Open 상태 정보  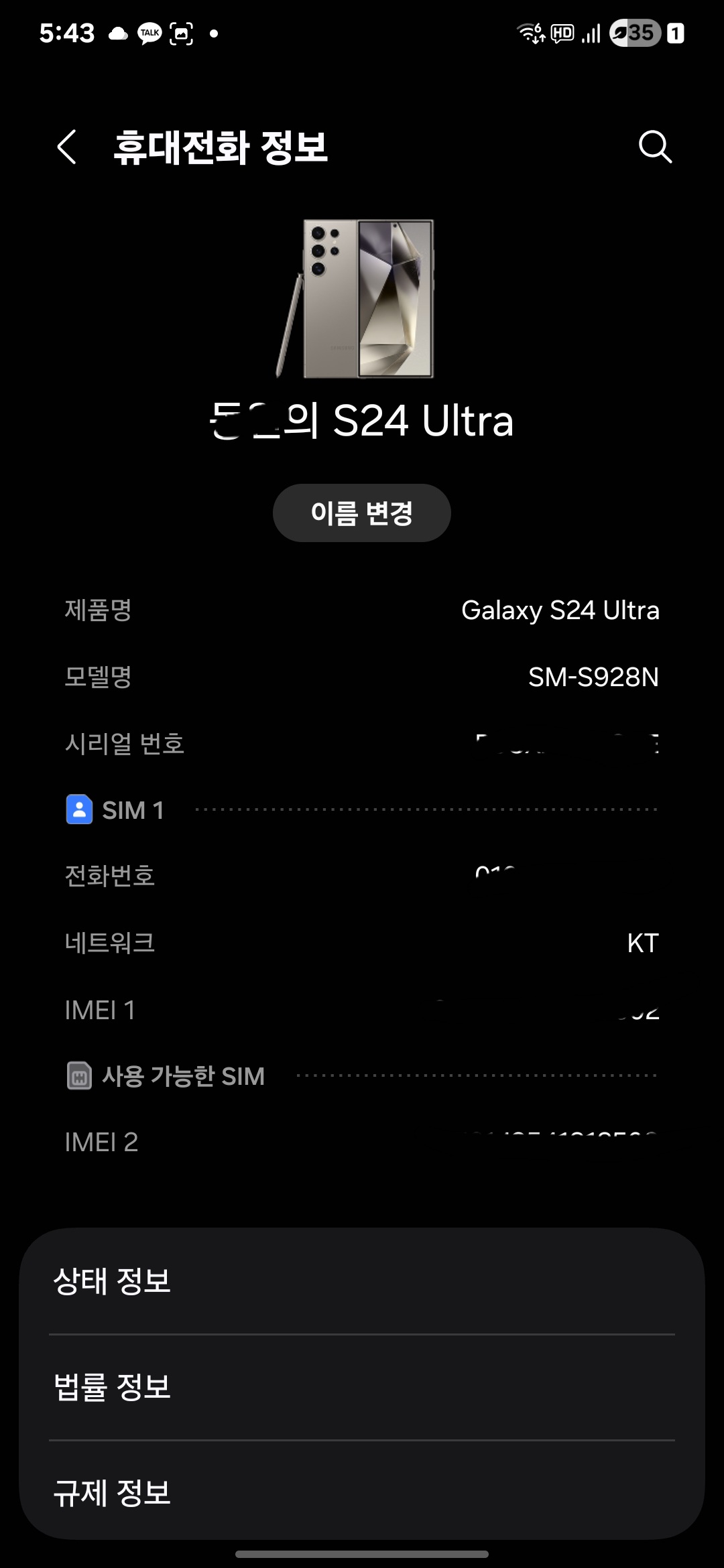coord(362,1281)
